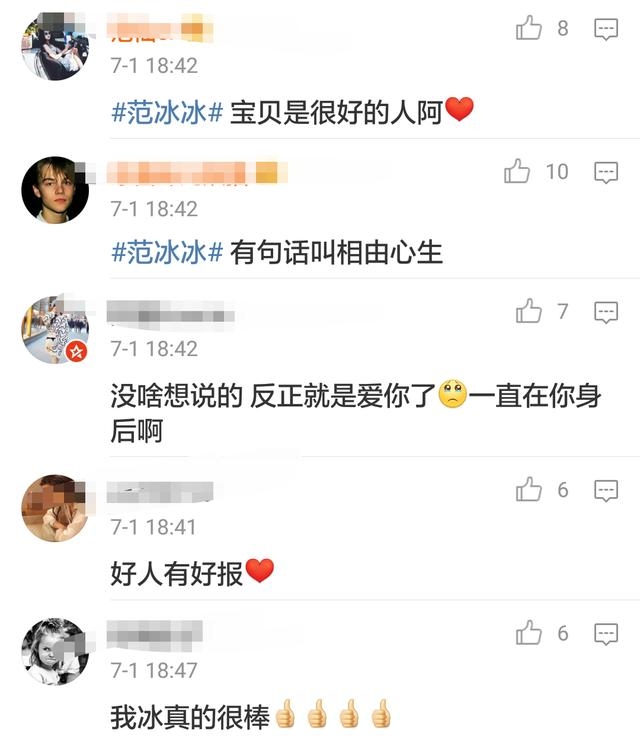640x743 pixels.
Task: Reply to the comment '好人有好报'
Action: [x=606, y=490]
